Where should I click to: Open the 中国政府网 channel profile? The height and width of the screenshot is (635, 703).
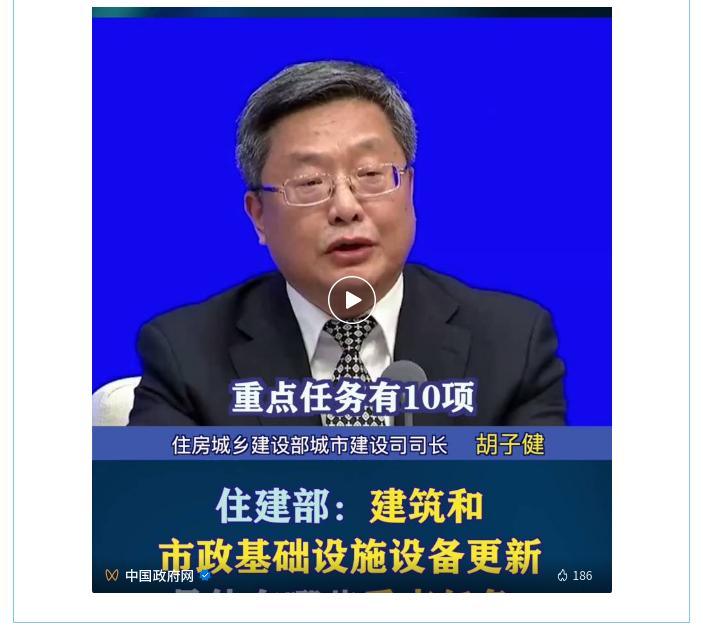(158, 576)
